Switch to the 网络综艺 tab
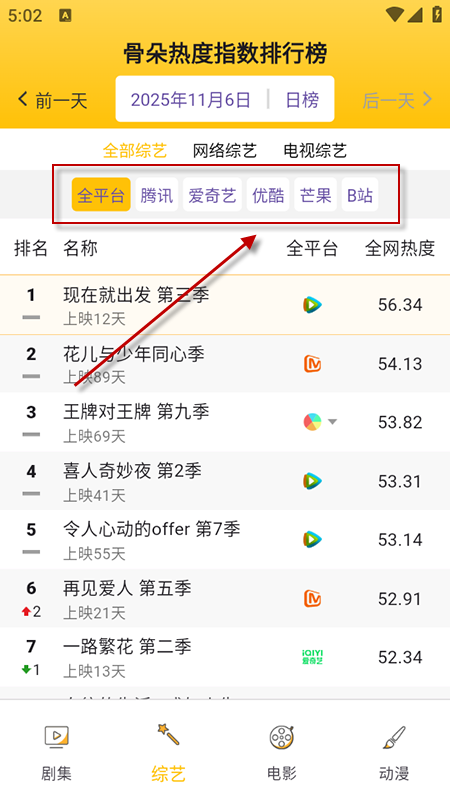The height and width of the screenshot is (800, 450). click(x=225, y=151)
